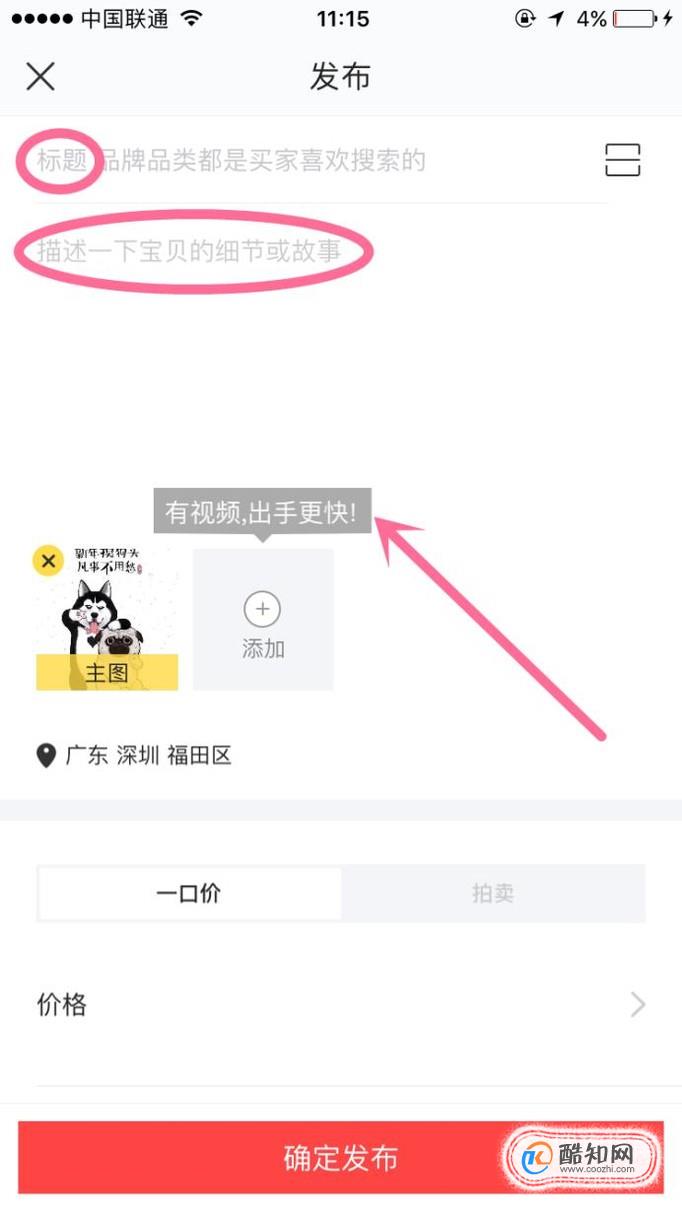This screenshot has width=682, height=1212.
Task: Select the 一口价 pricing tab
Action: click(189, 893)
